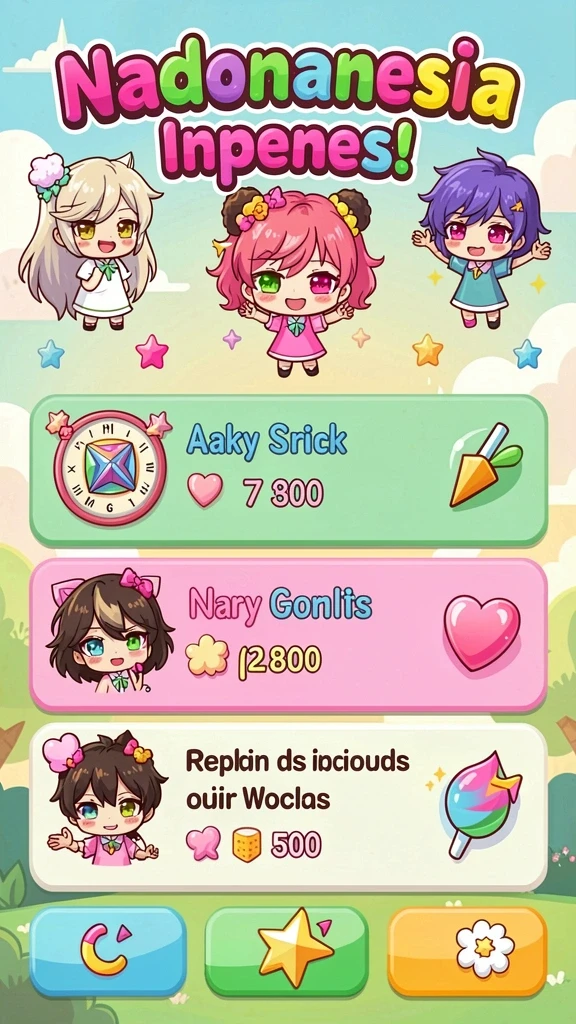
Task: Tap the green star button
Action: point(287,951)
